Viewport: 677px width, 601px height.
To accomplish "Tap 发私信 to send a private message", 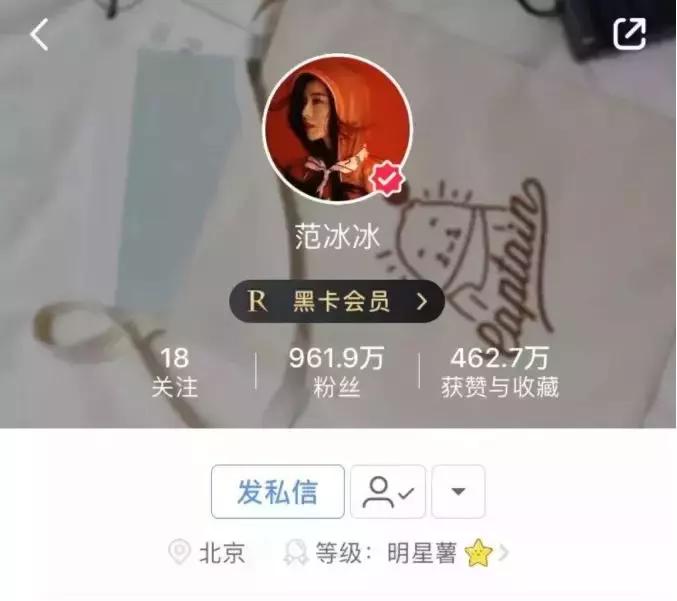I will 278,491.
